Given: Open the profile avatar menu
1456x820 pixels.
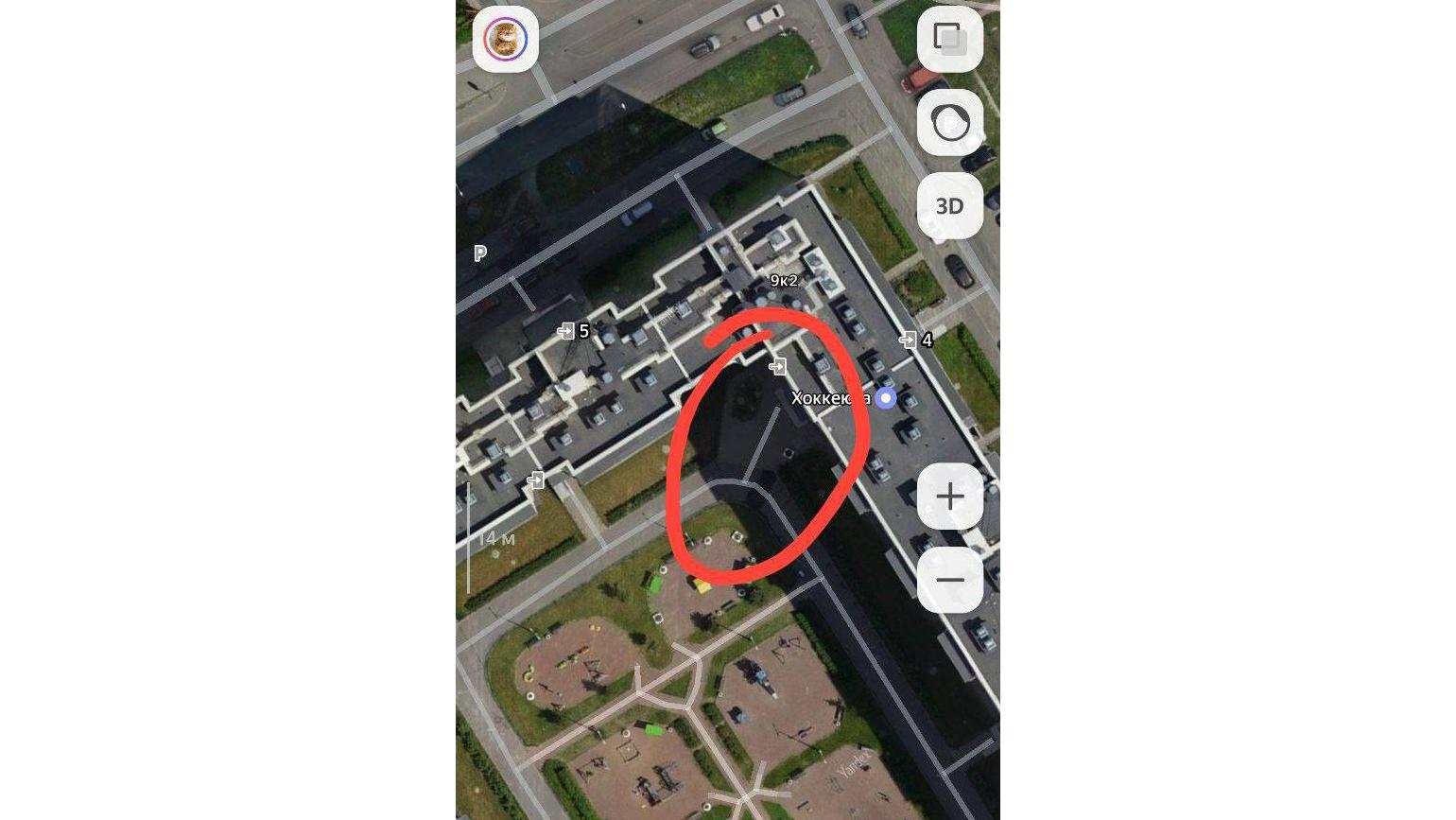Looking at the screenshot, I should click(506, 40).
